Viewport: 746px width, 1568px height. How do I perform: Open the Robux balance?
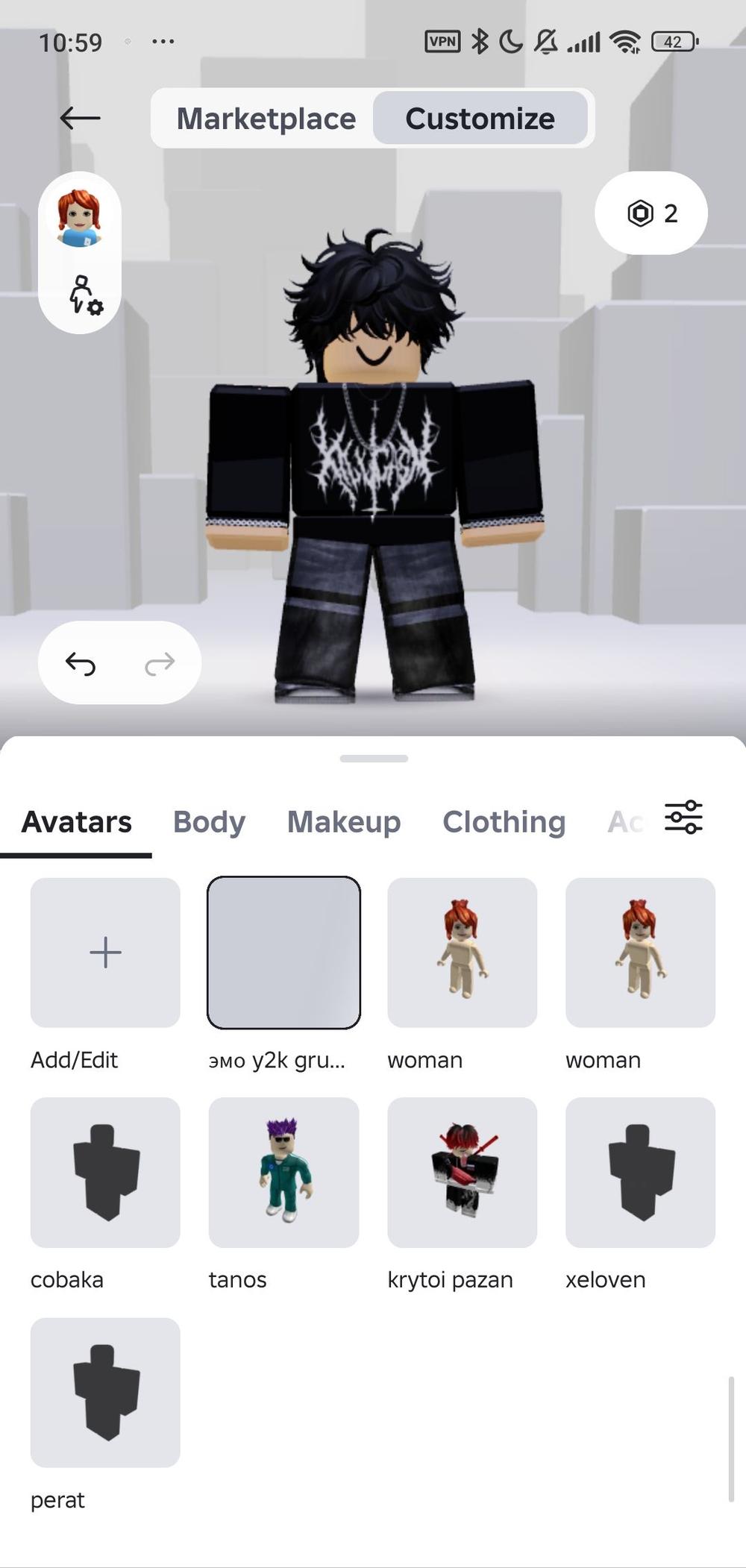tap(651, 213)
